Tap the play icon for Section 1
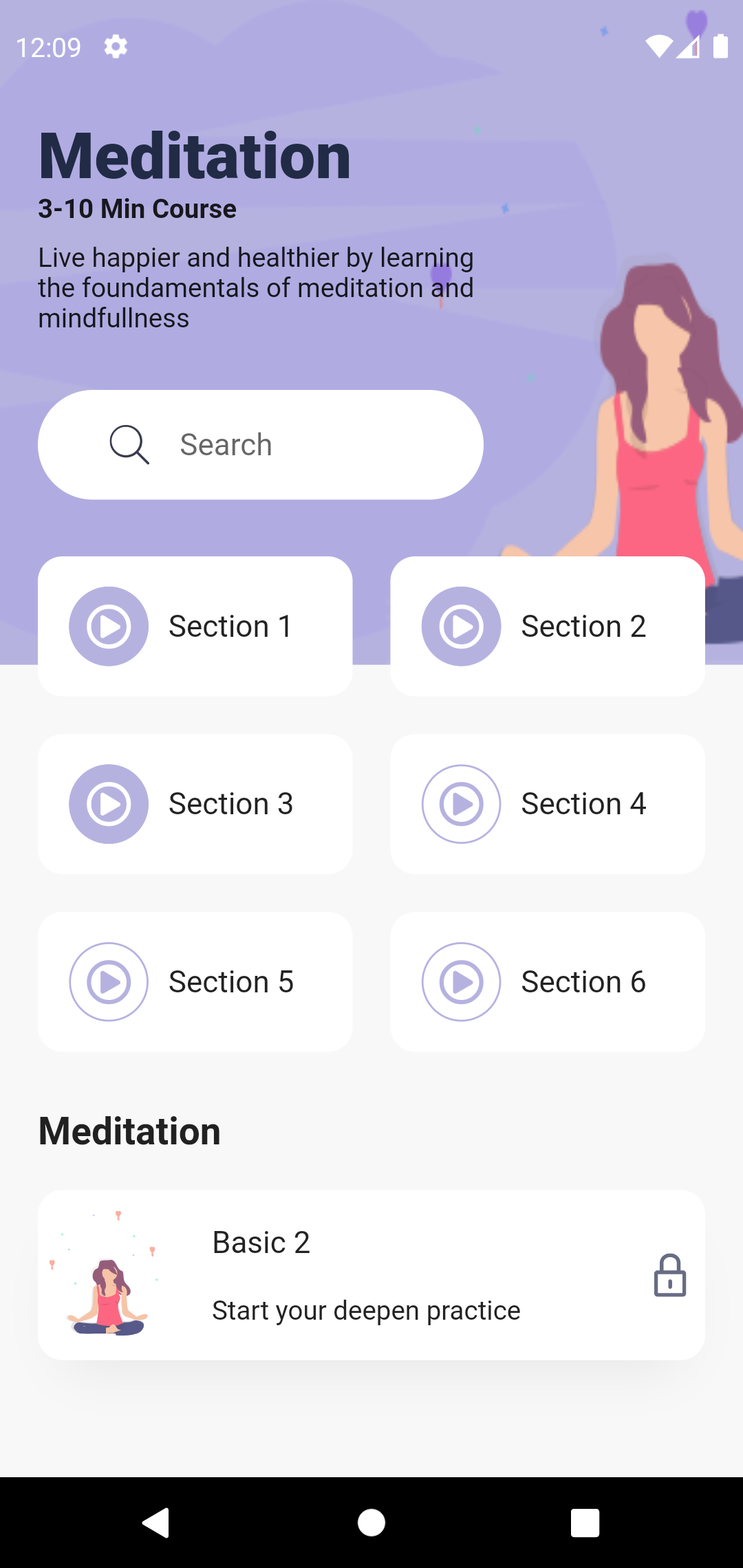Viewport: 743px width, 1568px height. point(108,626)
